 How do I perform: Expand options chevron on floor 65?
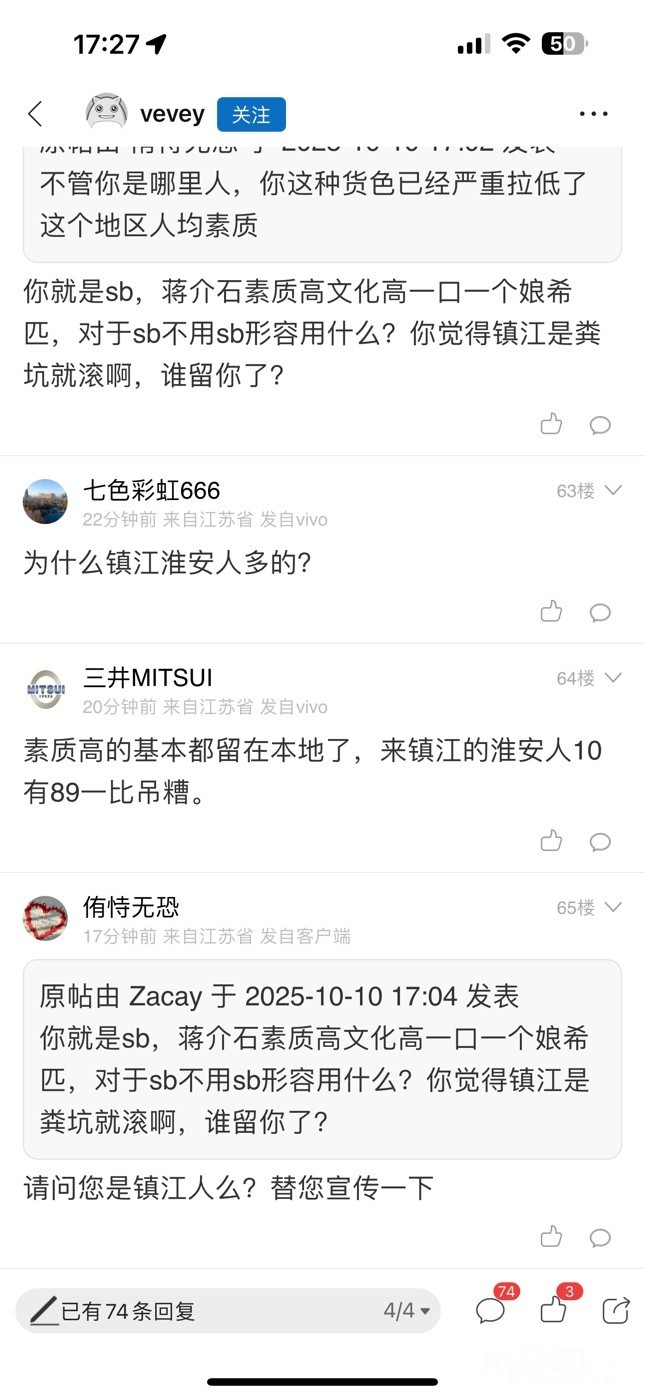[x=614, y=907]
